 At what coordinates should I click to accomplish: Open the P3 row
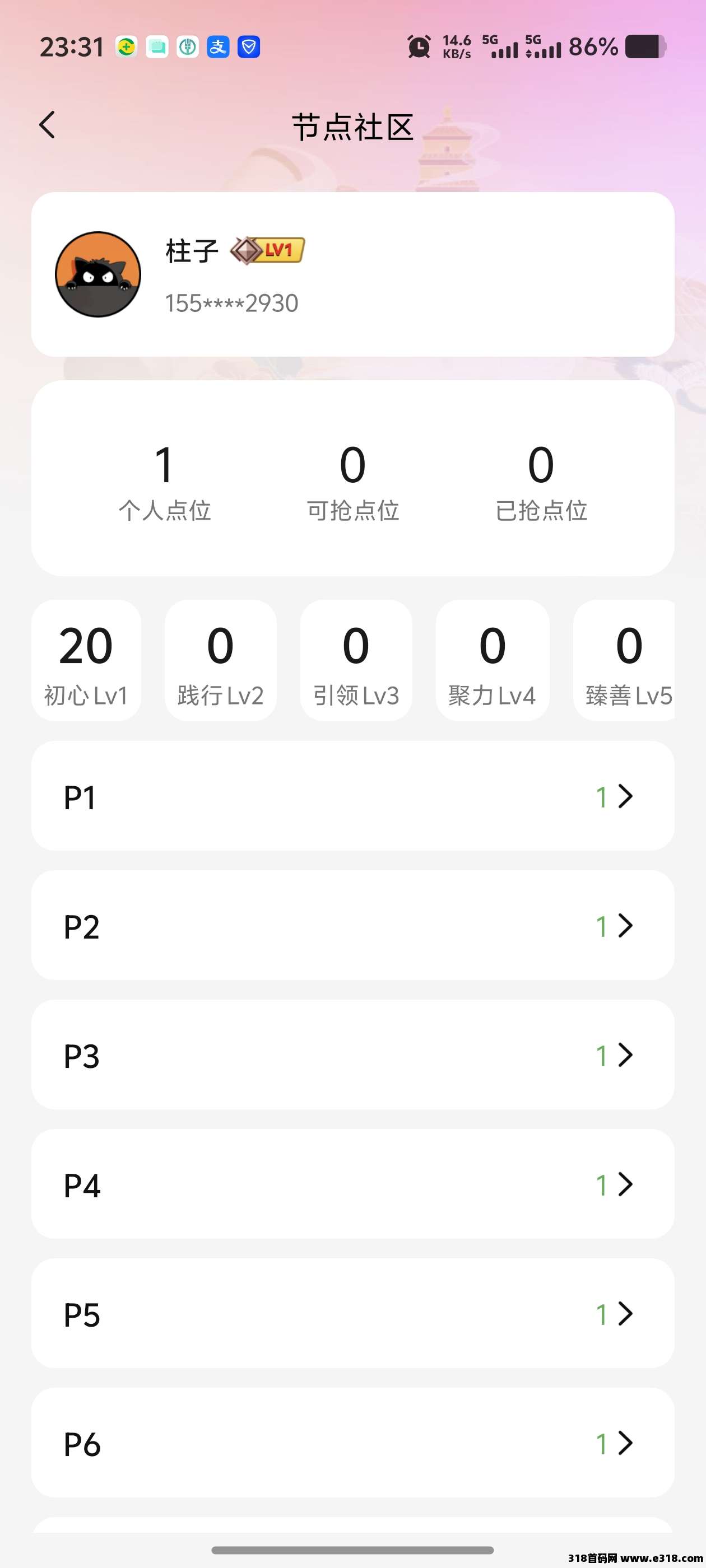[352, 1055]
